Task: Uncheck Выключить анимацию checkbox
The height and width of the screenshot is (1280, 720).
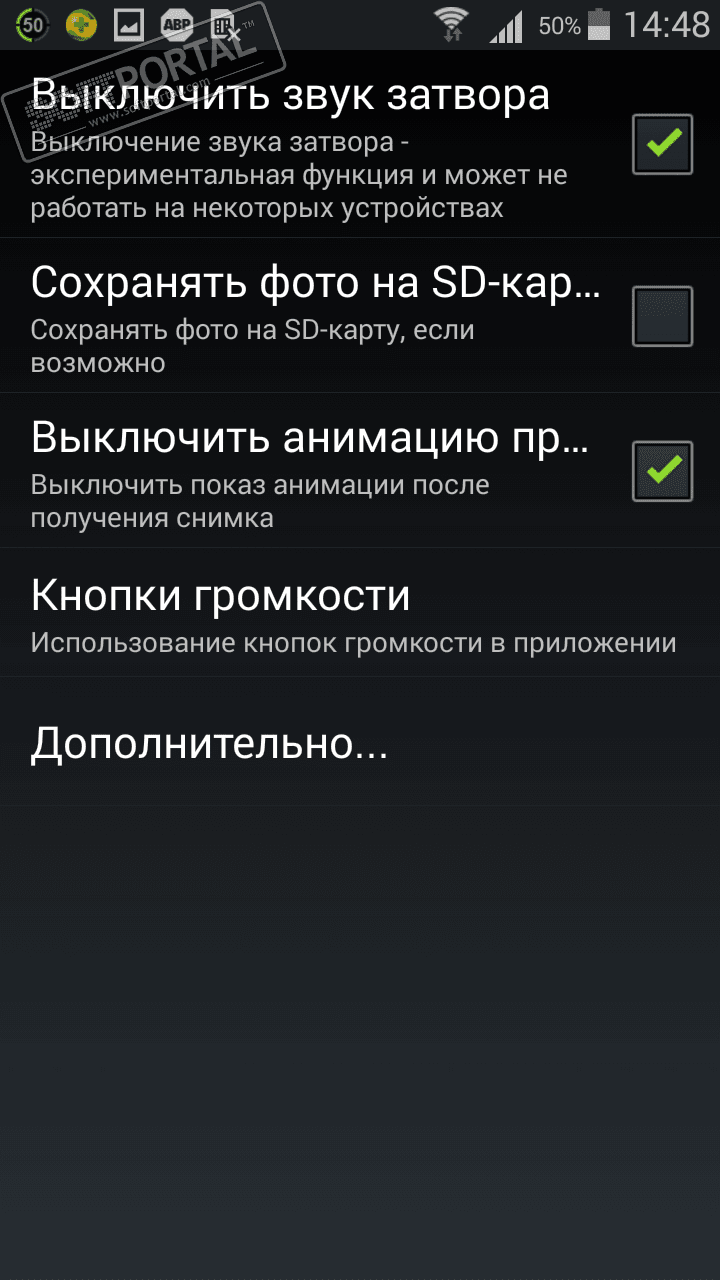Action: coord(662,470)
